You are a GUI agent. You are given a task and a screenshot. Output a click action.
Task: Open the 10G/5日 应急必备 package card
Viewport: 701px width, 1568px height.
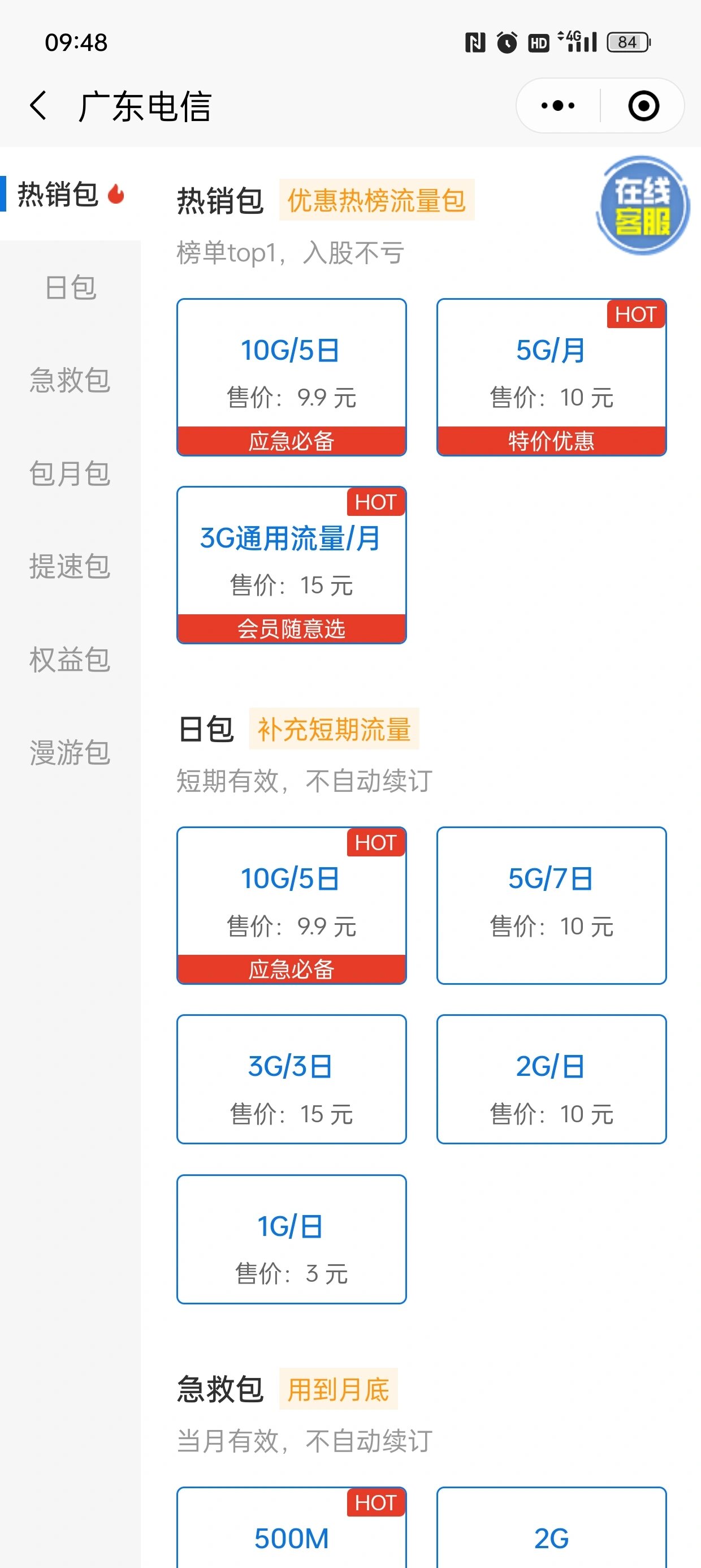[x=291, y=376]
